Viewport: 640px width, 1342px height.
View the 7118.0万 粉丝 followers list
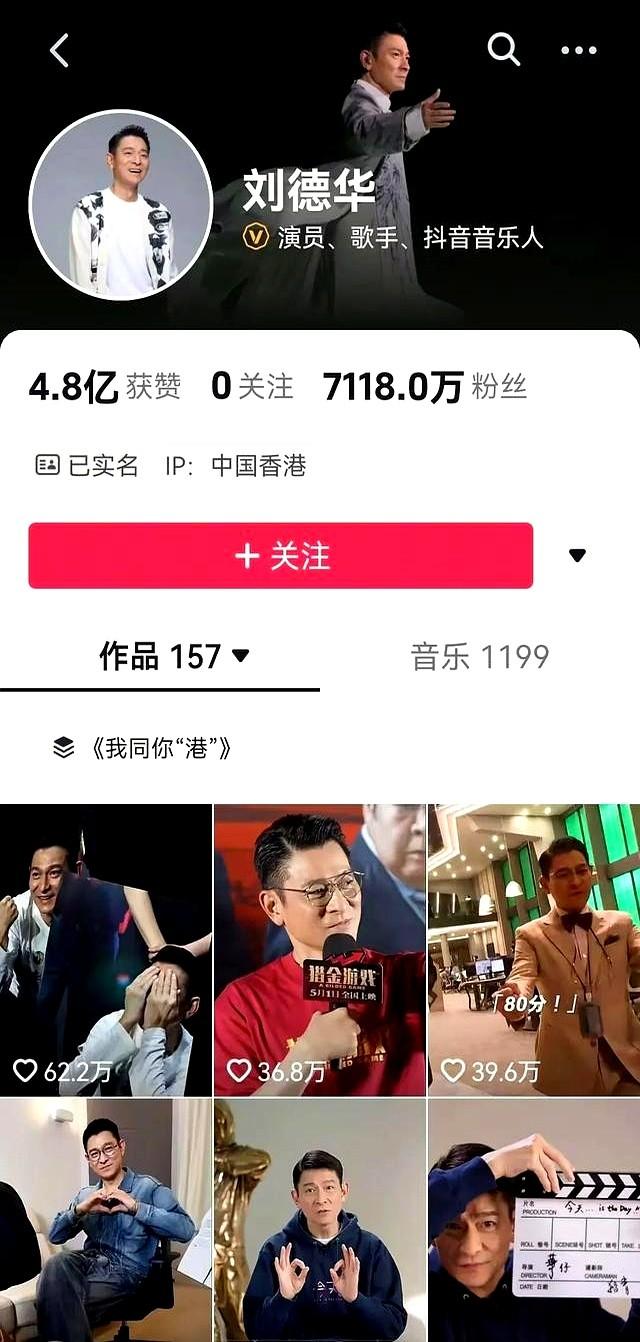pos(424,387)
